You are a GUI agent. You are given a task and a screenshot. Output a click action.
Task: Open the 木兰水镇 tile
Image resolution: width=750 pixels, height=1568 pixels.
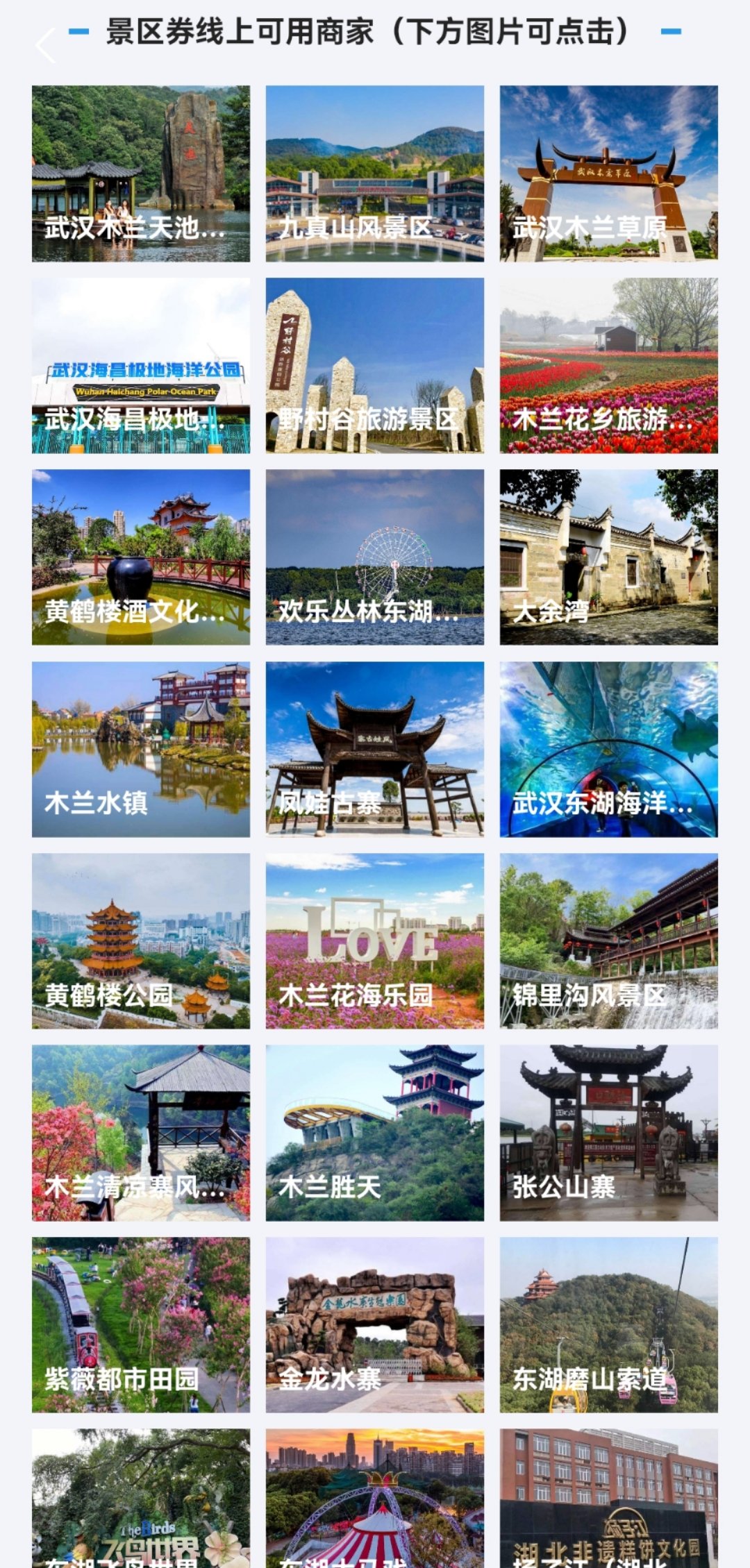pos(140,750)
